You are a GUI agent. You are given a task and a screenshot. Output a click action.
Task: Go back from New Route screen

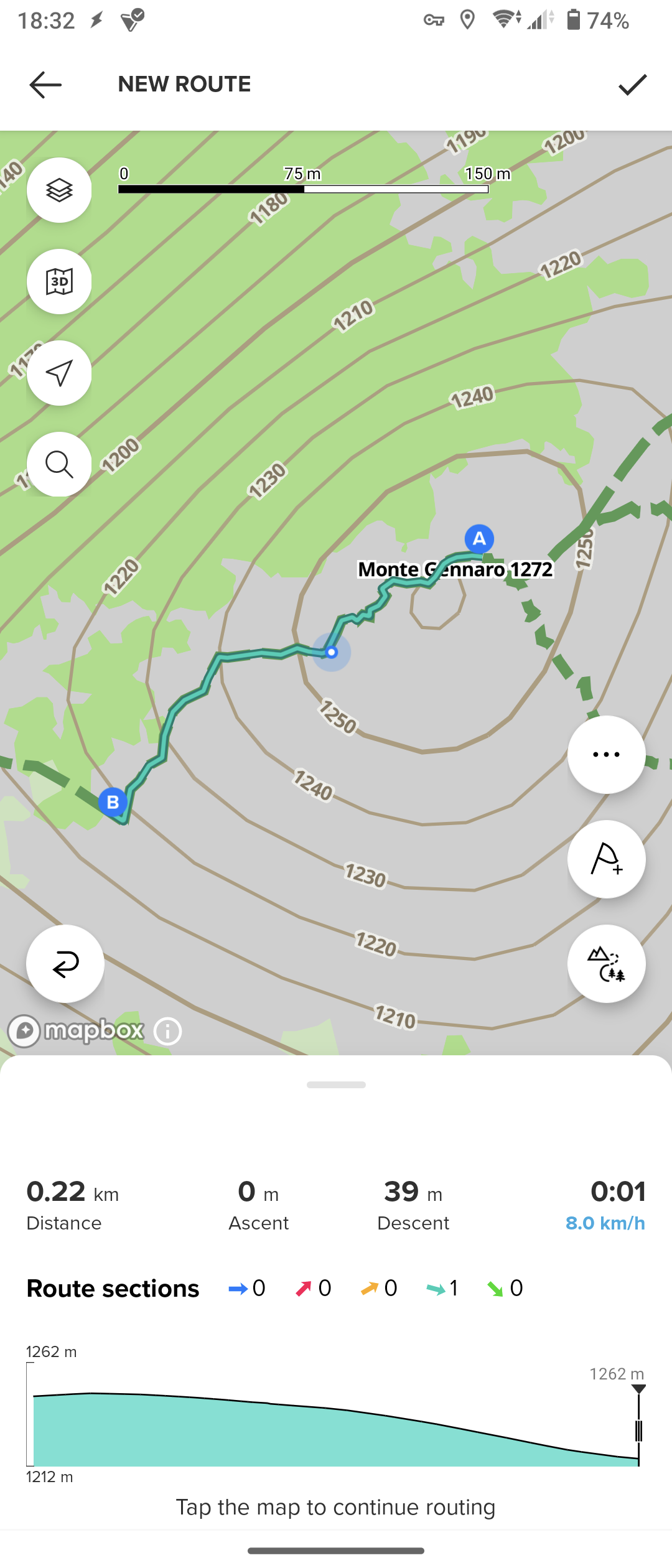[45, 85]
